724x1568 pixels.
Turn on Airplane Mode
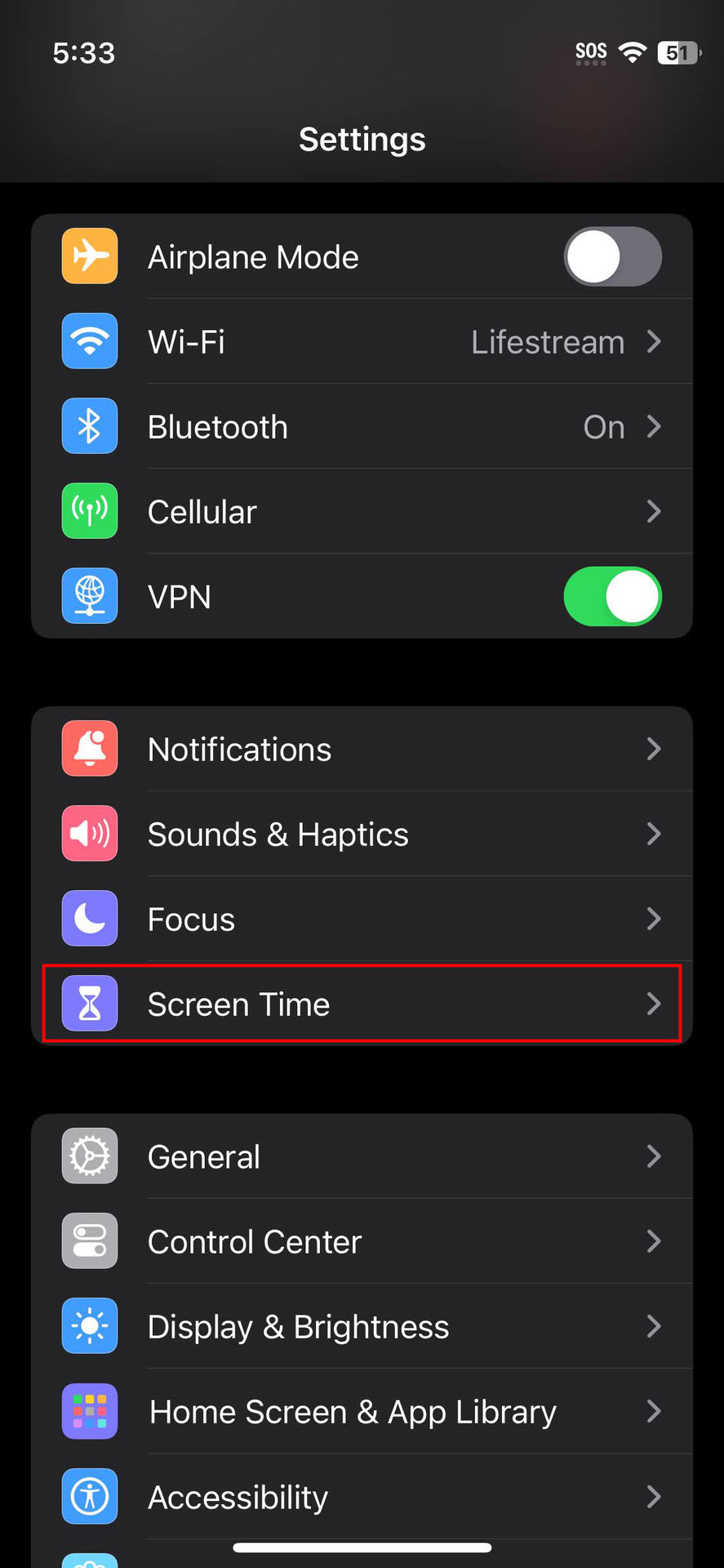(612, 256)
